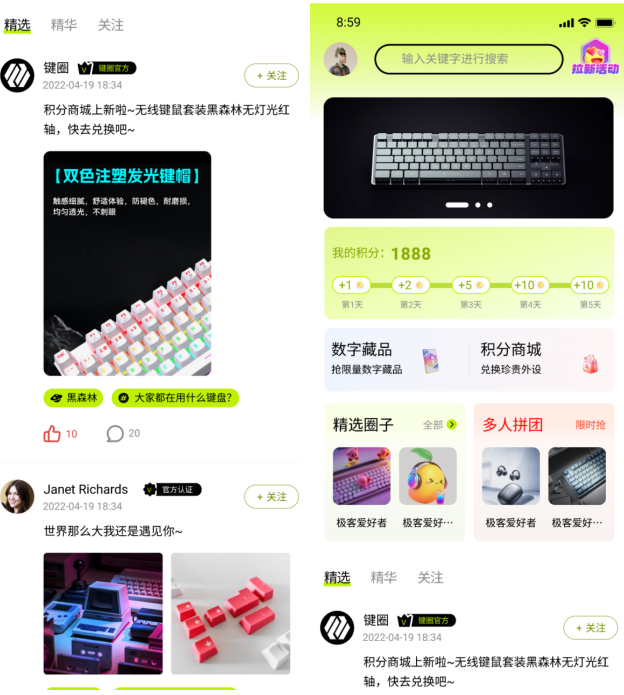
Task: Open comments on the post with 20 comments
Action: pyautogui.click(x=116, y=433)
